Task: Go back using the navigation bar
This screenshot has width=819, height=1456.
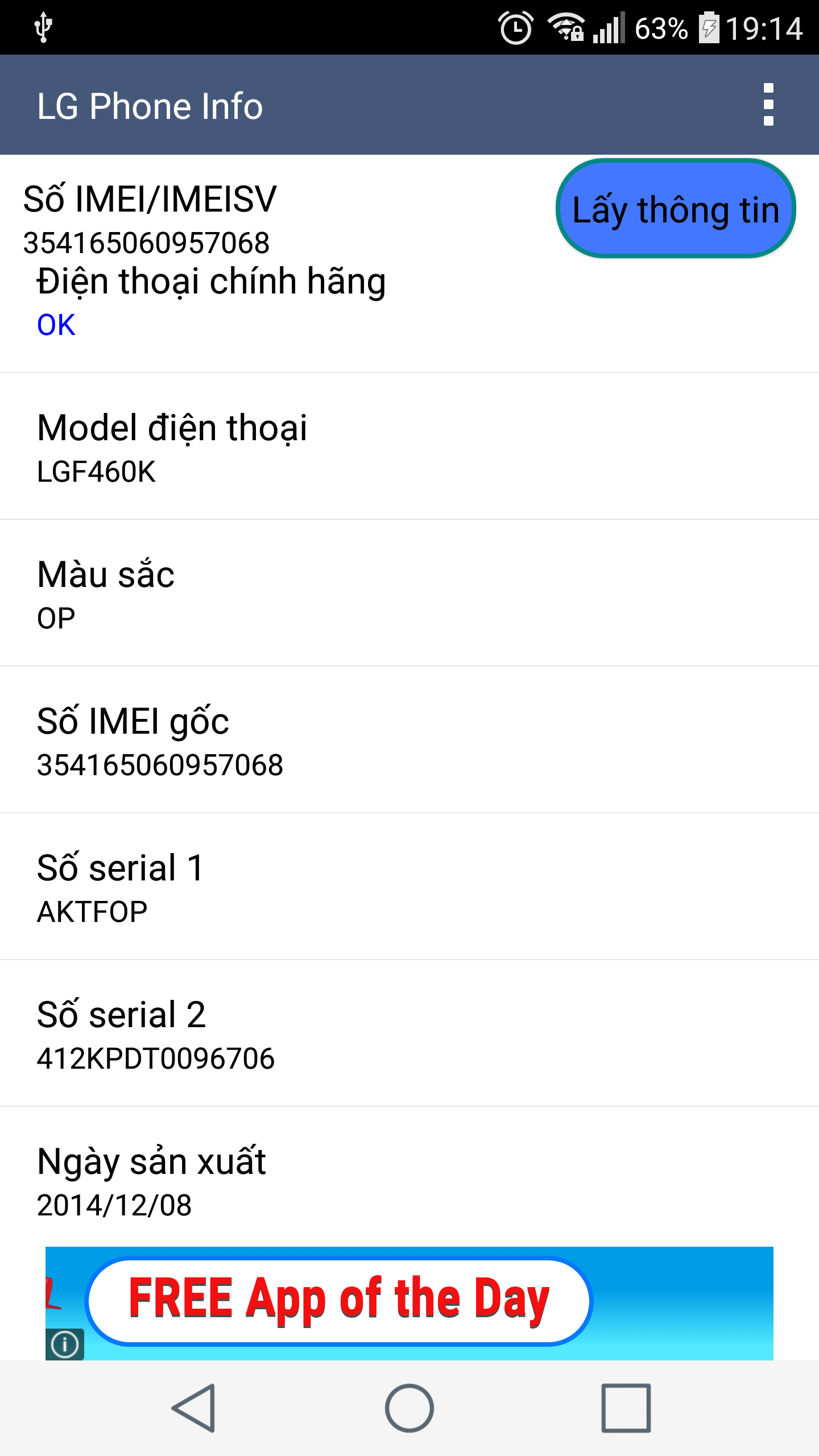Action: point(195,1408)
